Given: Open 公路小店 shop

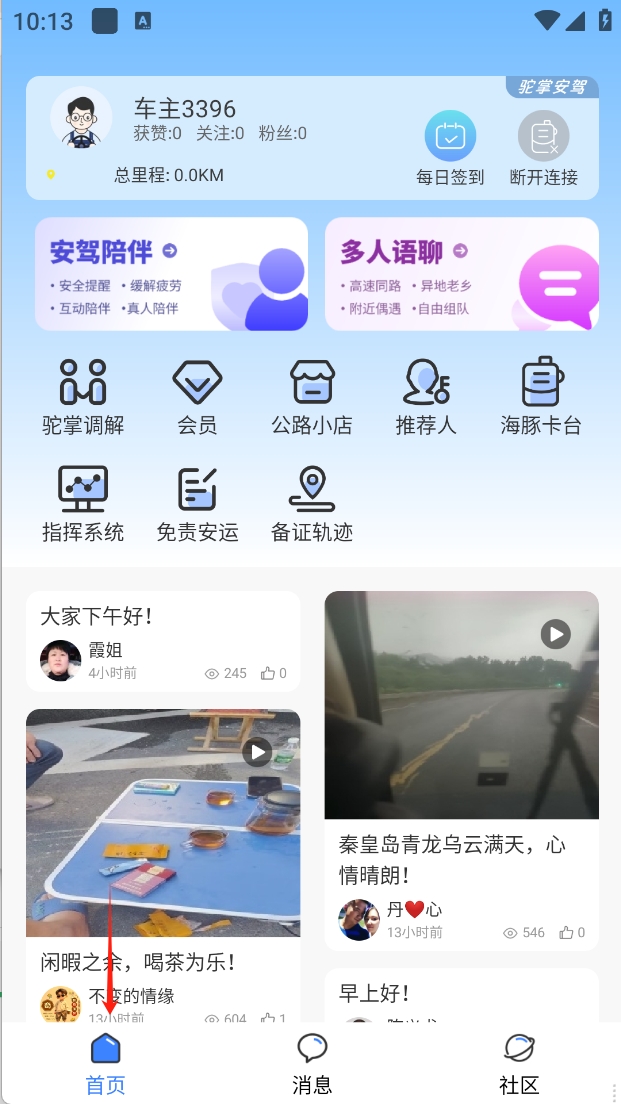Looking at the screenshot, I should (312, 396).
